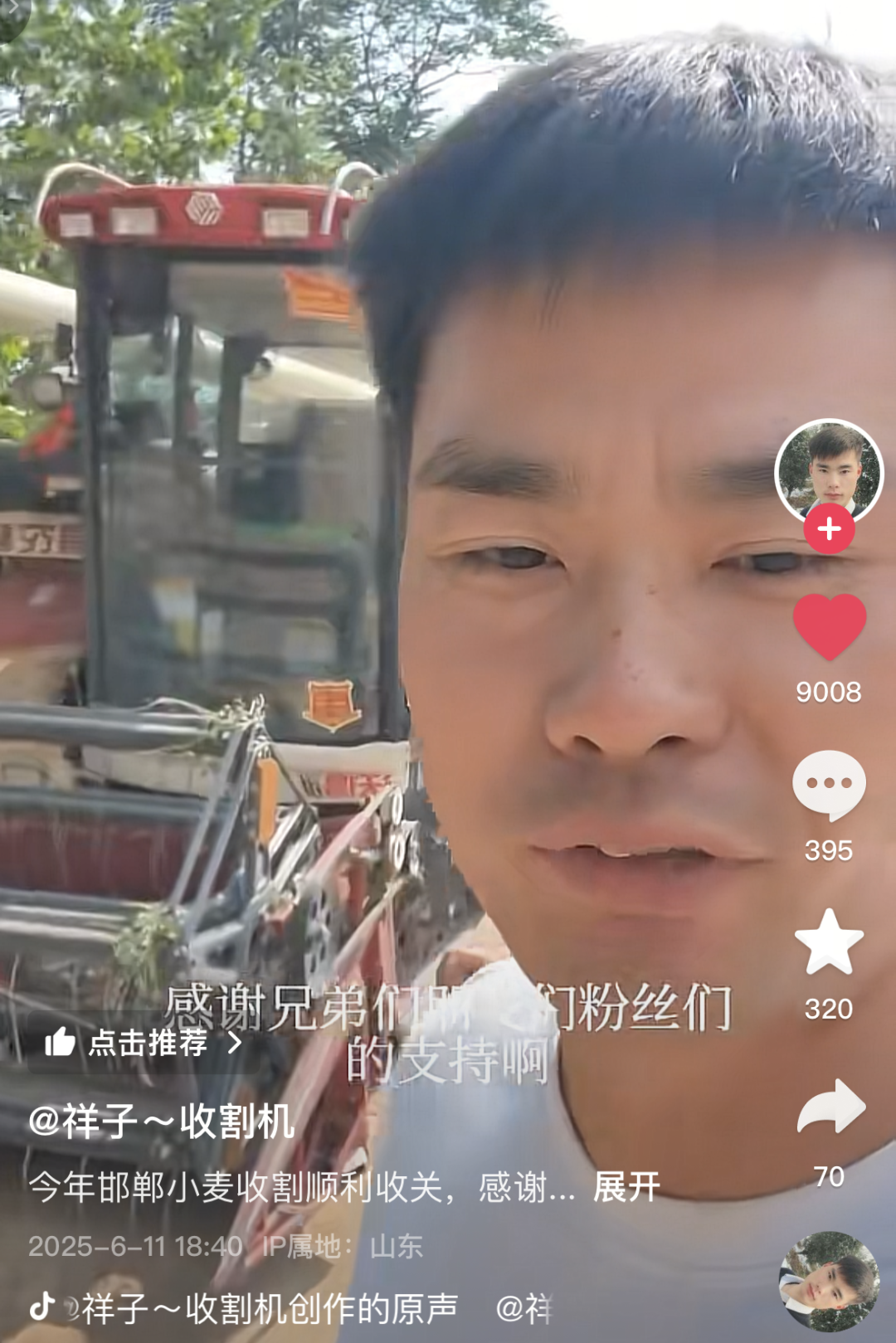
Task: Tap the 点击推荐 recommend button
Action: click(x=143, y=1043)
